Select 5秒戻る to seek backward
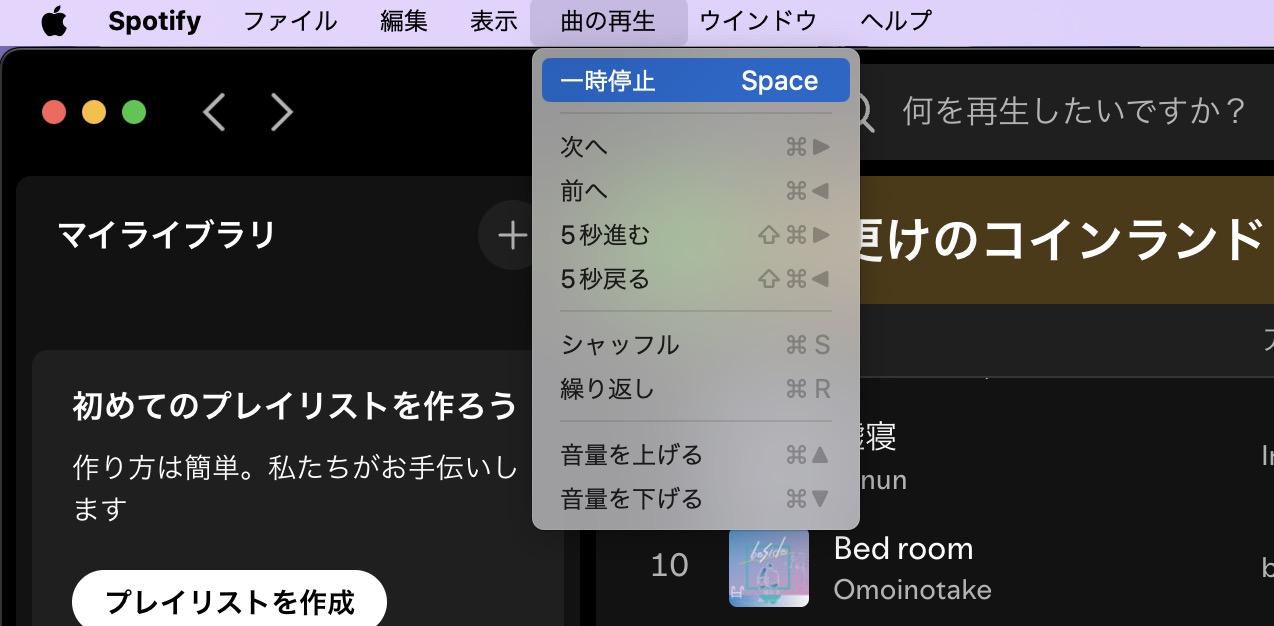Screen dimensions: 1274x626 [694, 279]
